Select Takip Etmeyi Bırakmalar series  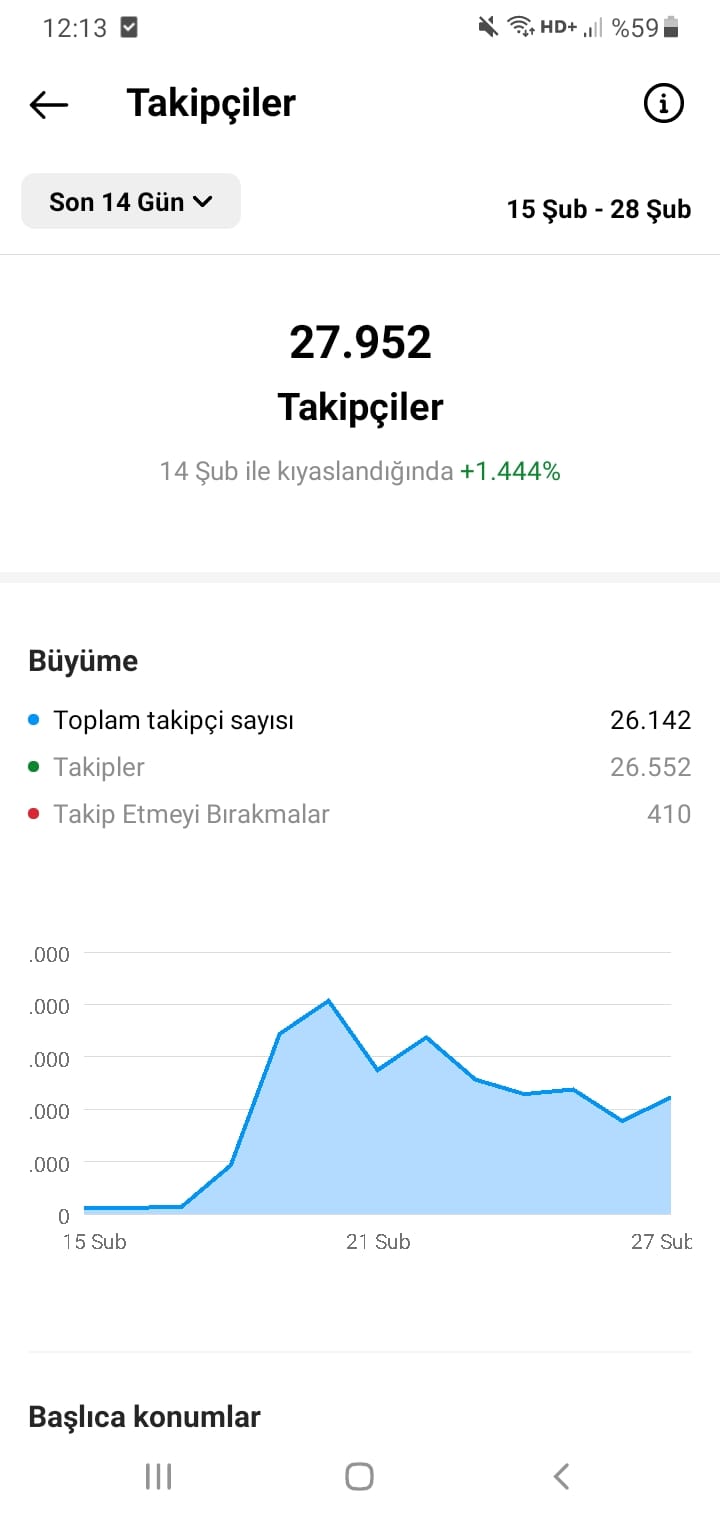(360, 814)
